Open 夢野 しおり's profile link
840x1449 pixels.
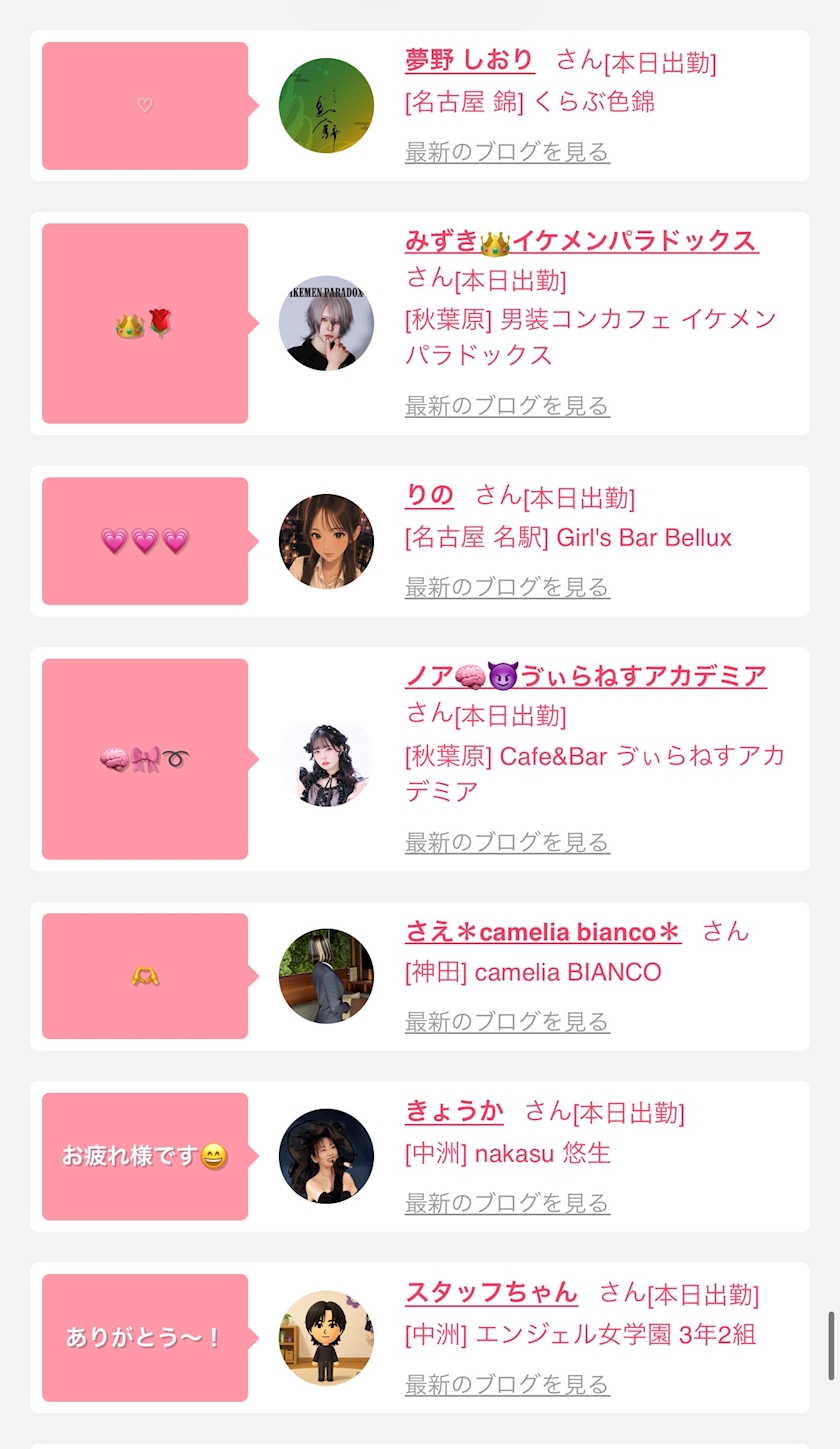point(470,60)
